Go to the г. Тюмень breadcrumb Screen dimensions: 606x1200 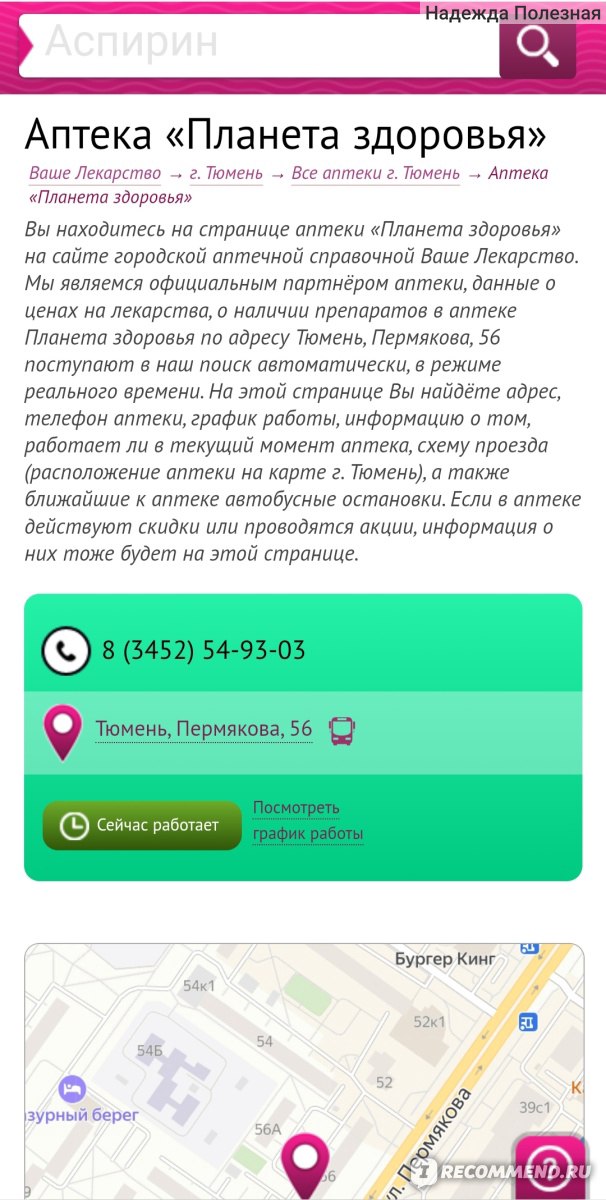(226, 173)
